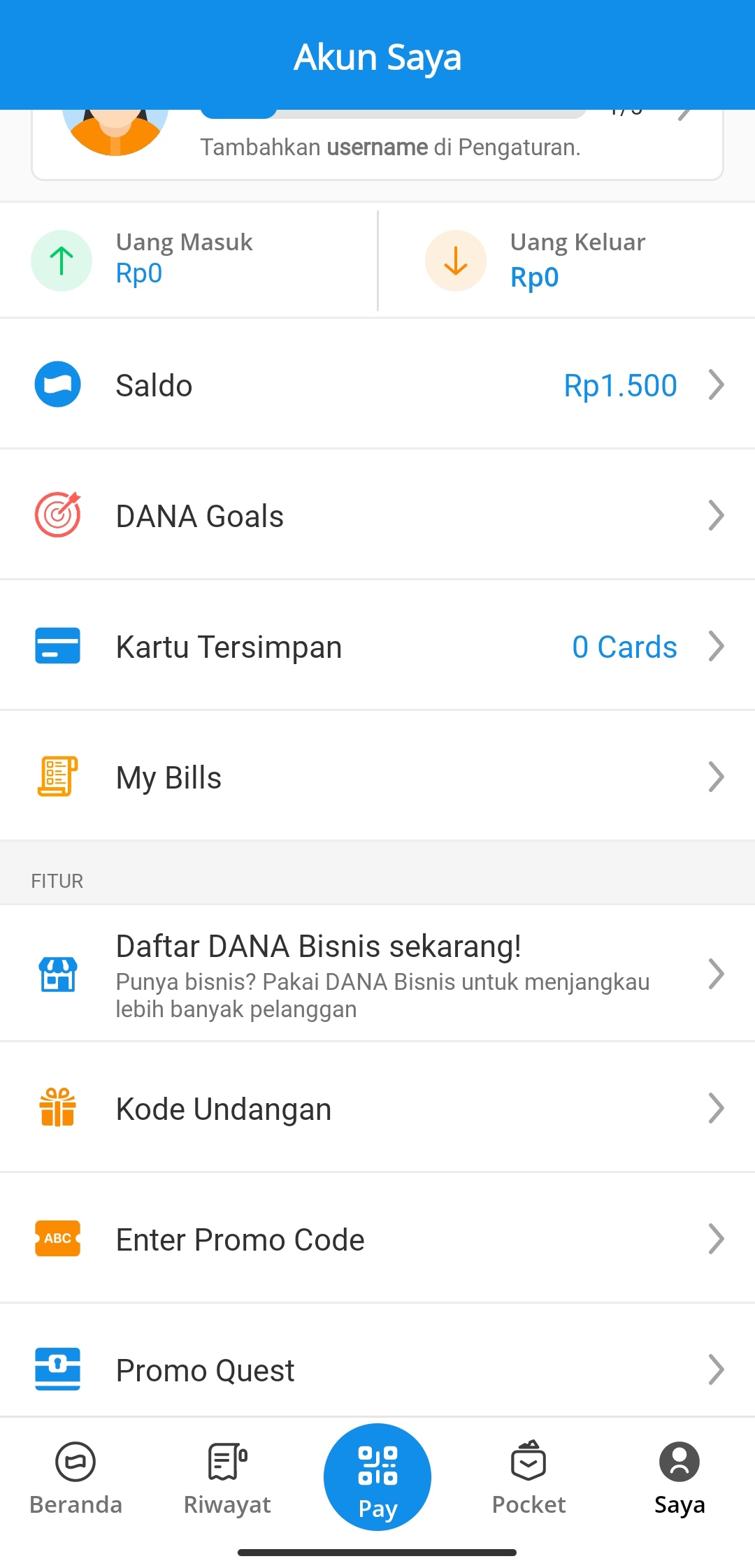
Task: Expand DANA Goals via its chevron
Action: pyautogui.click(x=717, y=515)
